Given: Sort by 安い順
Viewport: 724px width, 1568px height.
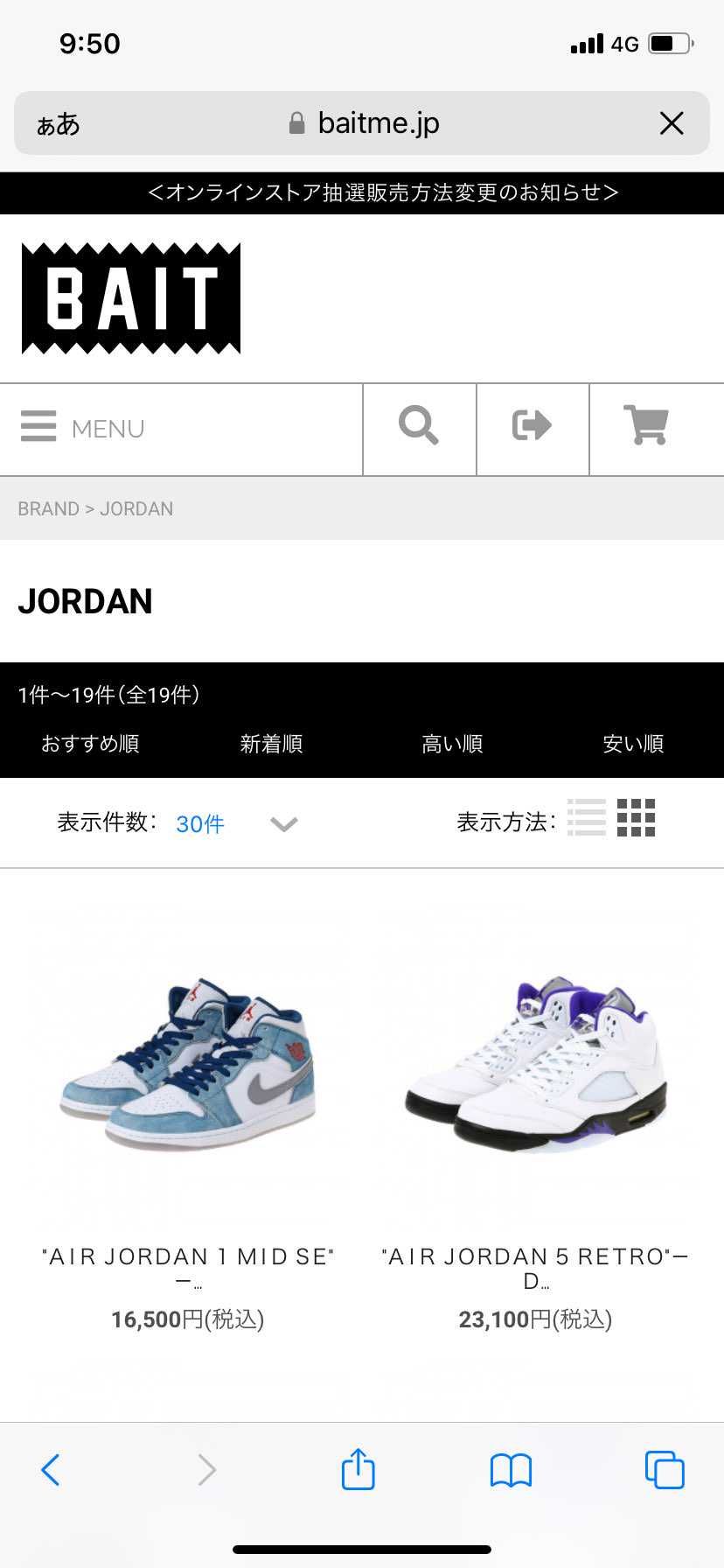Looking at the screenshot, I should pyautogui.click(x=633, y=744).
